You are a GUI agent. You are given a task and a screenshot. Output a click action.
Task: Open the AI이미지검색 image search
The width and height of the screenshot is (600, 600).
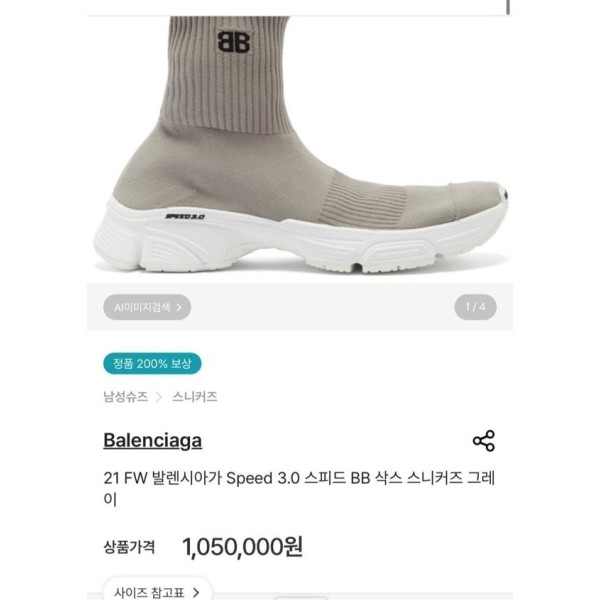tap(146, 307)
